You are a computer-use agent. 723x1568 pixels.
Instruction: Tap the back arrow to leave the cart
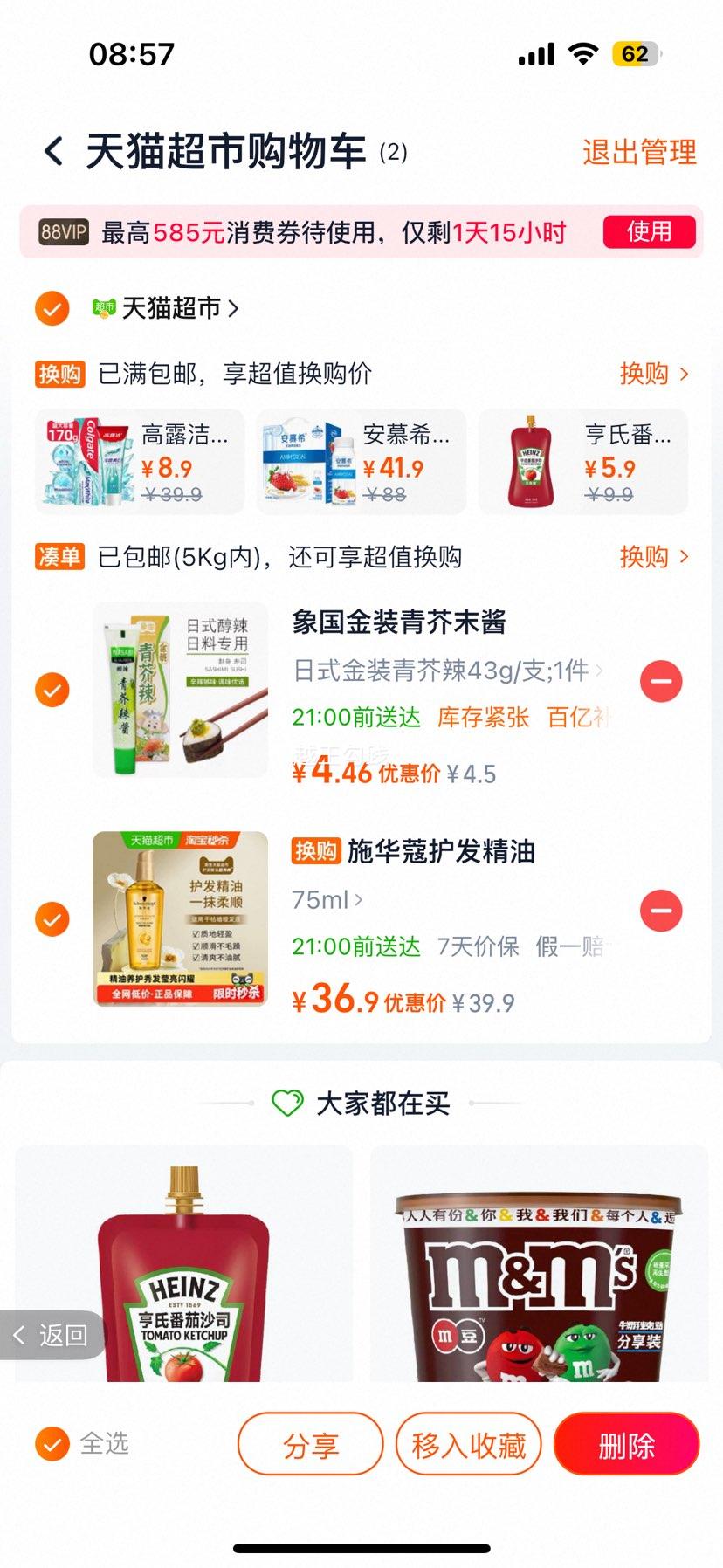tap(55, 150)
